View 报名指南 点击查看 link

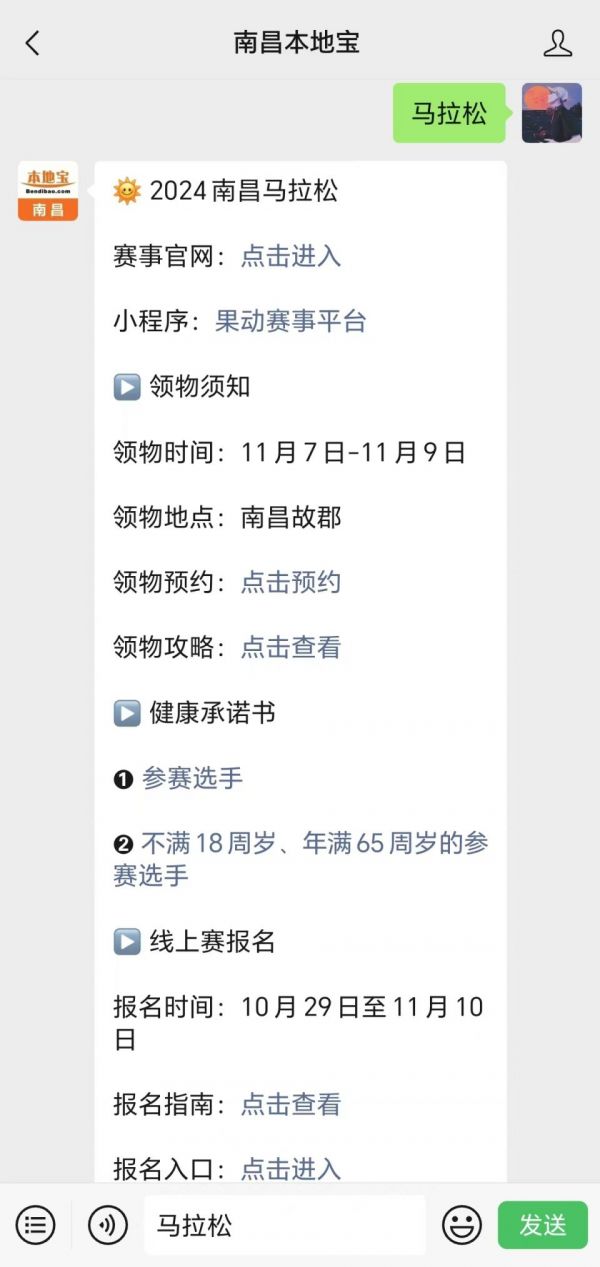291,1104
